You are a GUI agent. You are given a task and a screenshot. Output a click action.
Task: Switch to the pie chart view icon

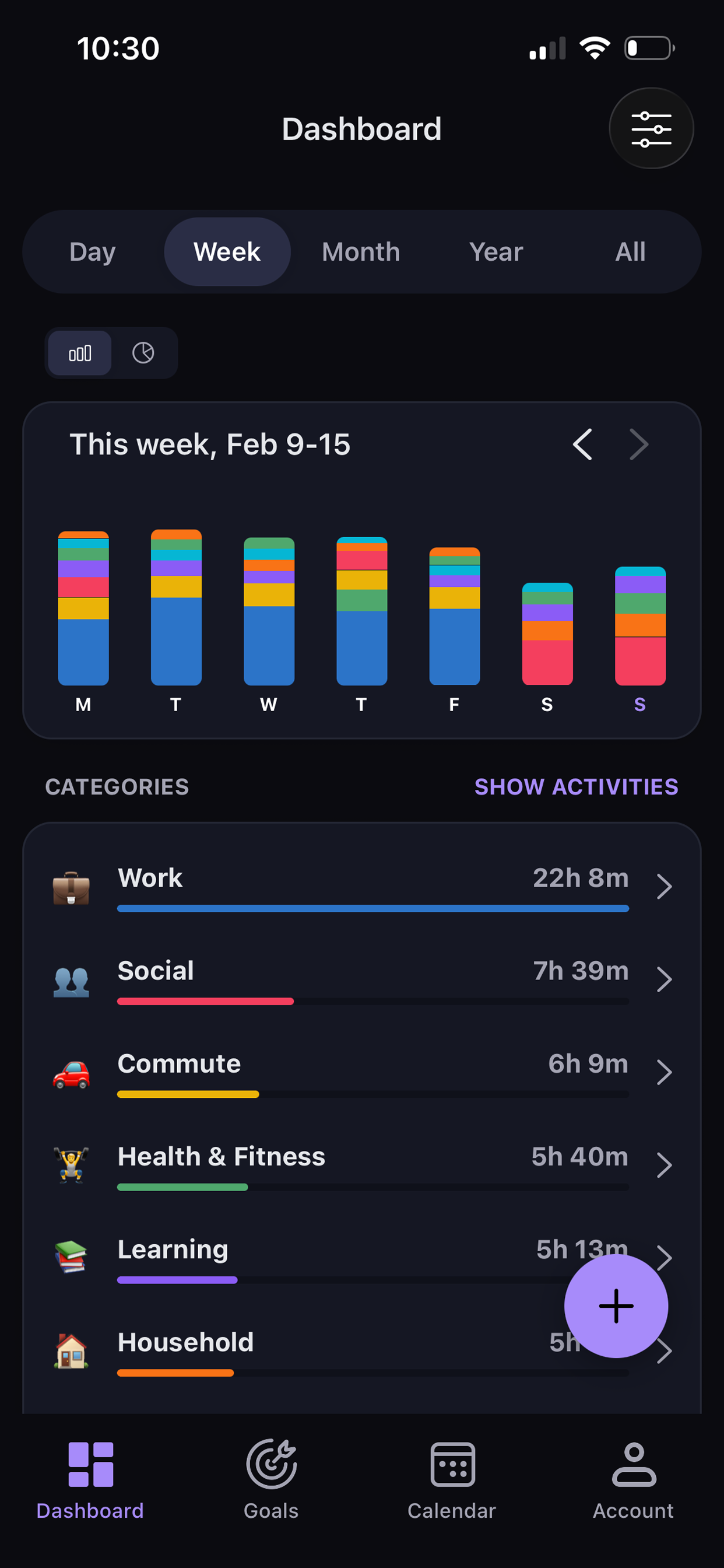(x=143, y=353)
